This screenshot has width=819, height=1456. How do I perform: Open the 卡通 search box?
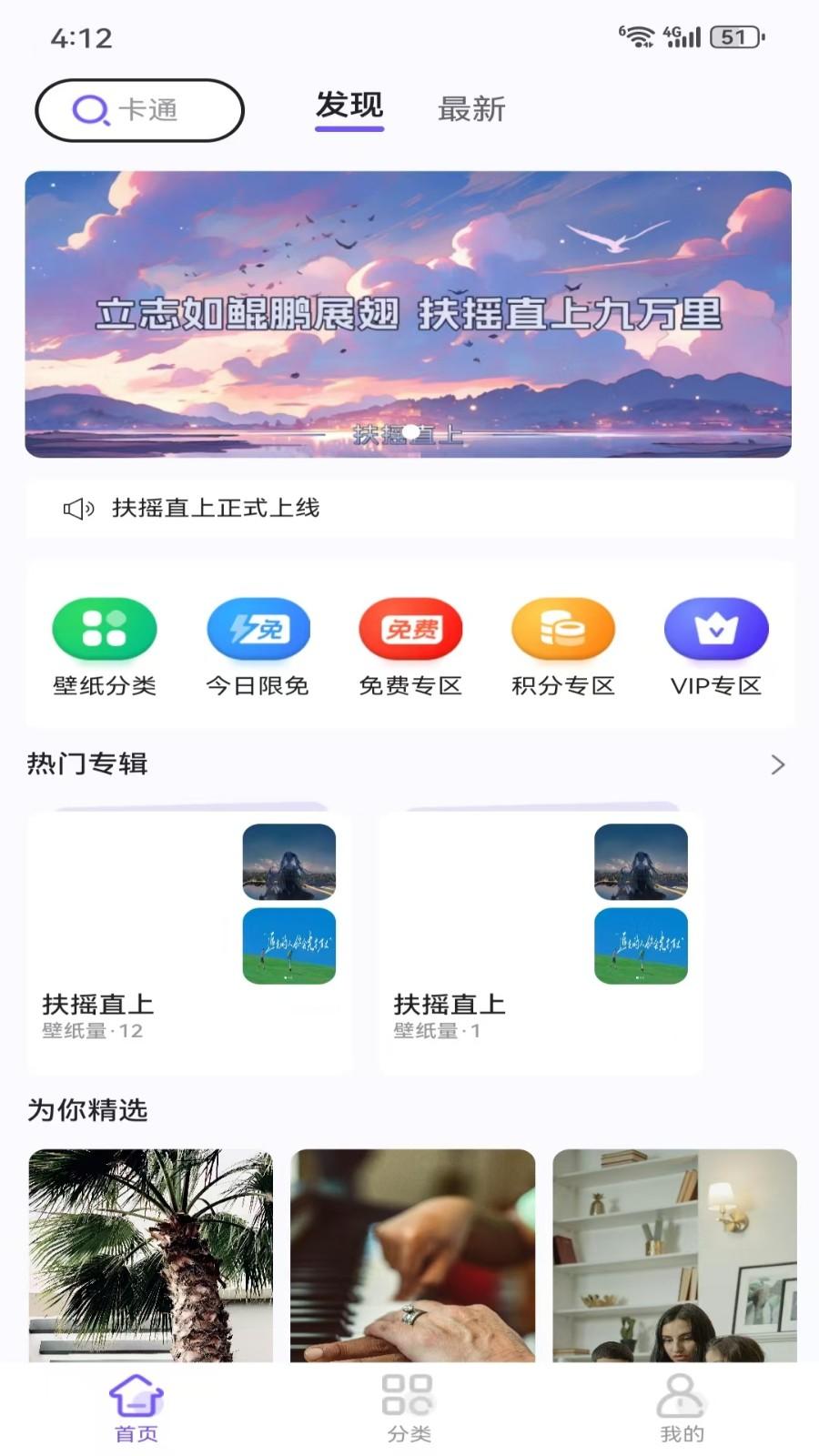click(x=139, y=110)
